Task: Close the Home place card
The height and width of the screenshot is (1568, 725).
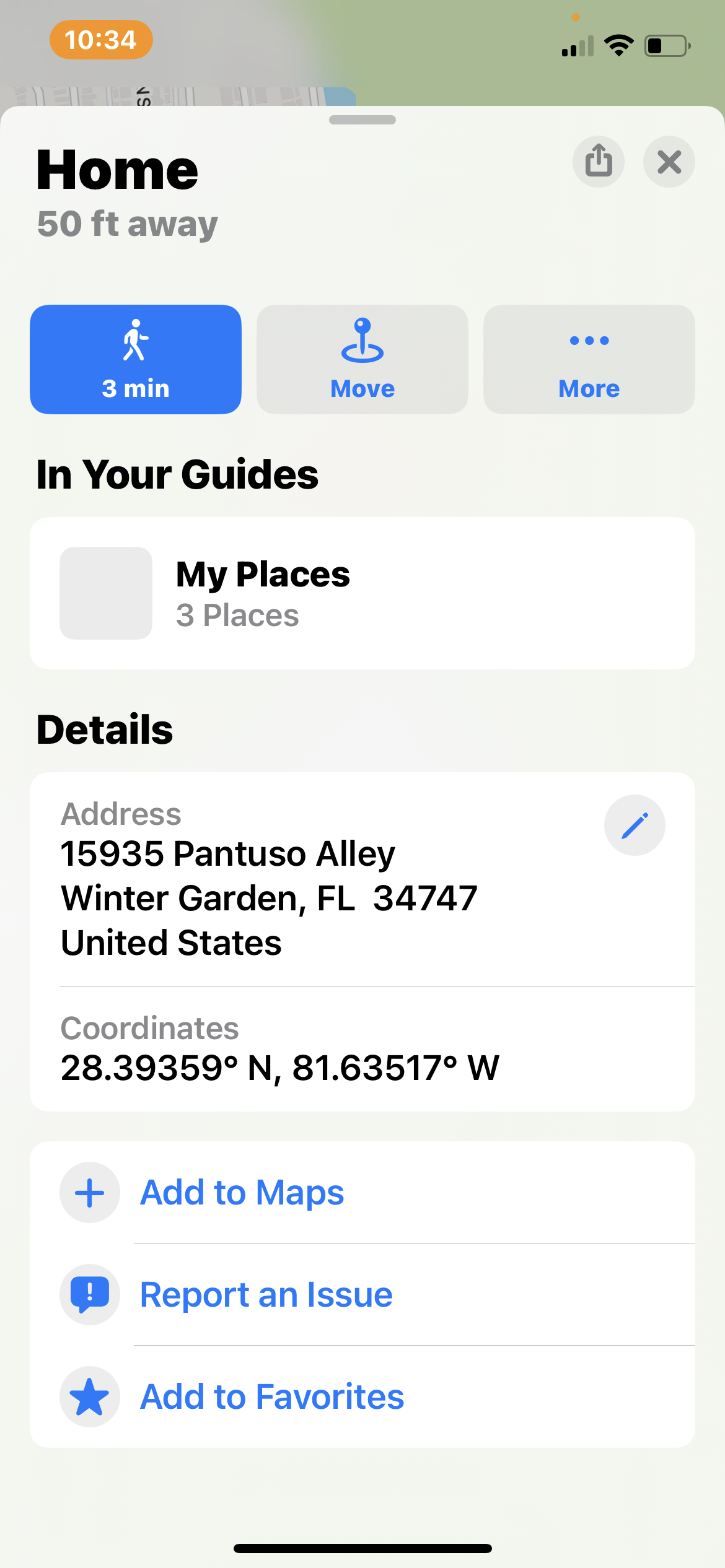Action: pos(669,162)
